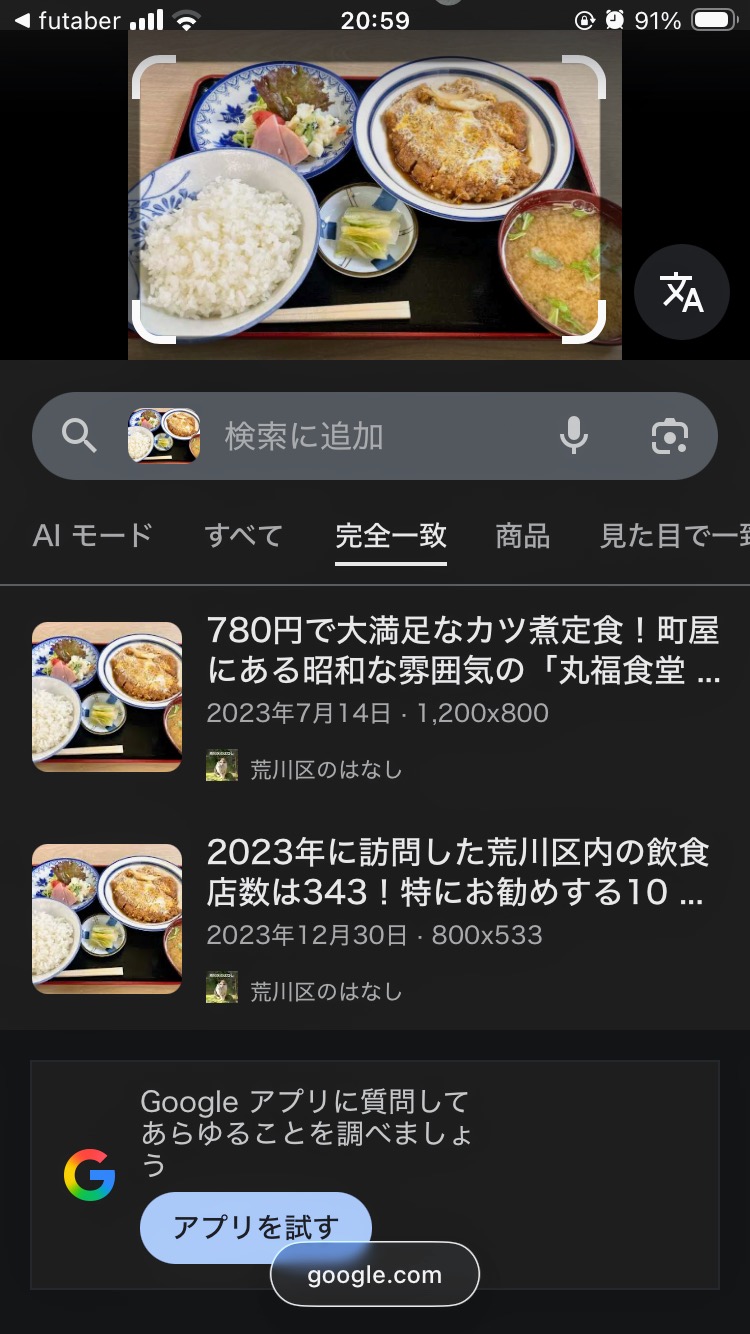750x1334 pixels.
Task: Open the camera lens search icon
Action: (x=669, y=436)
